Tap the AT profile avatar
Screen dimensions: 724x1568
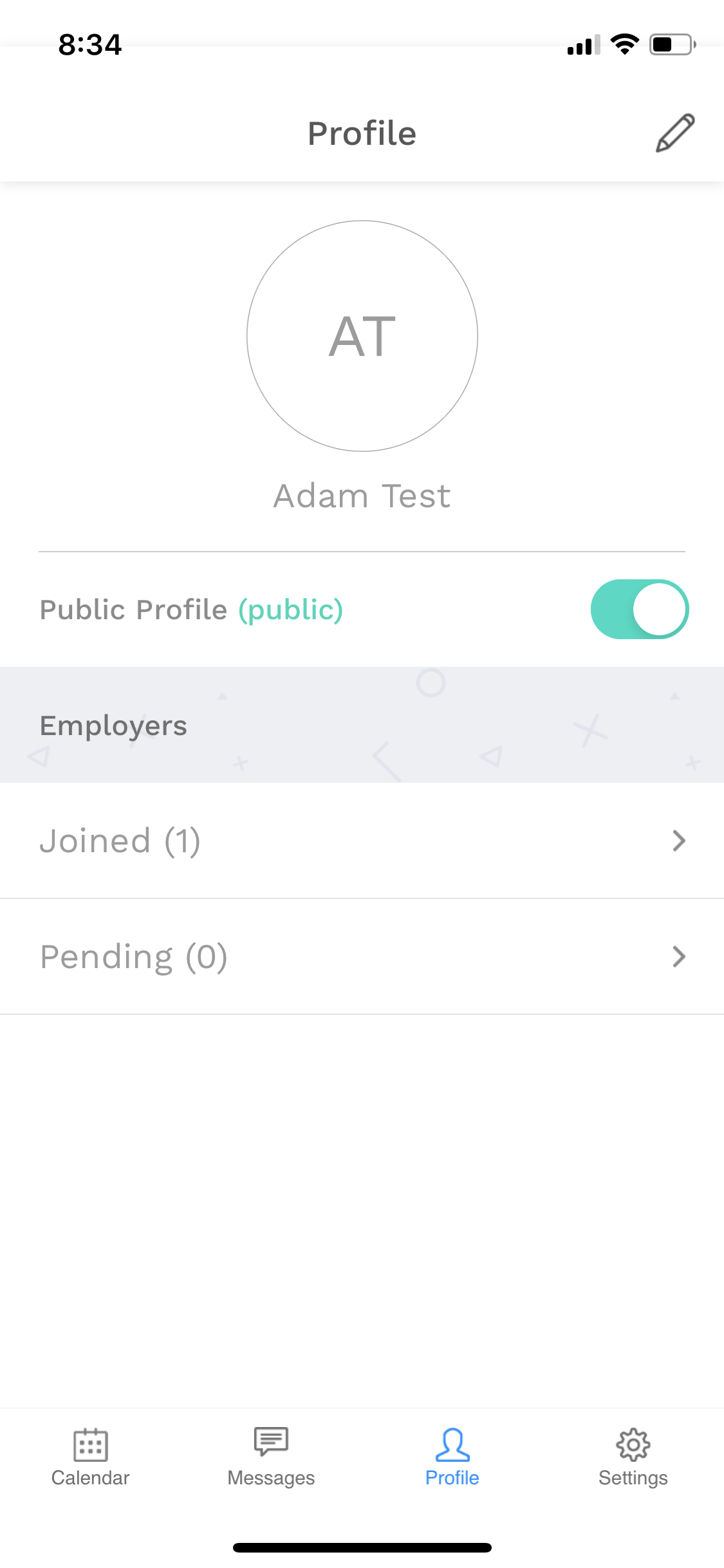[362, 336]
